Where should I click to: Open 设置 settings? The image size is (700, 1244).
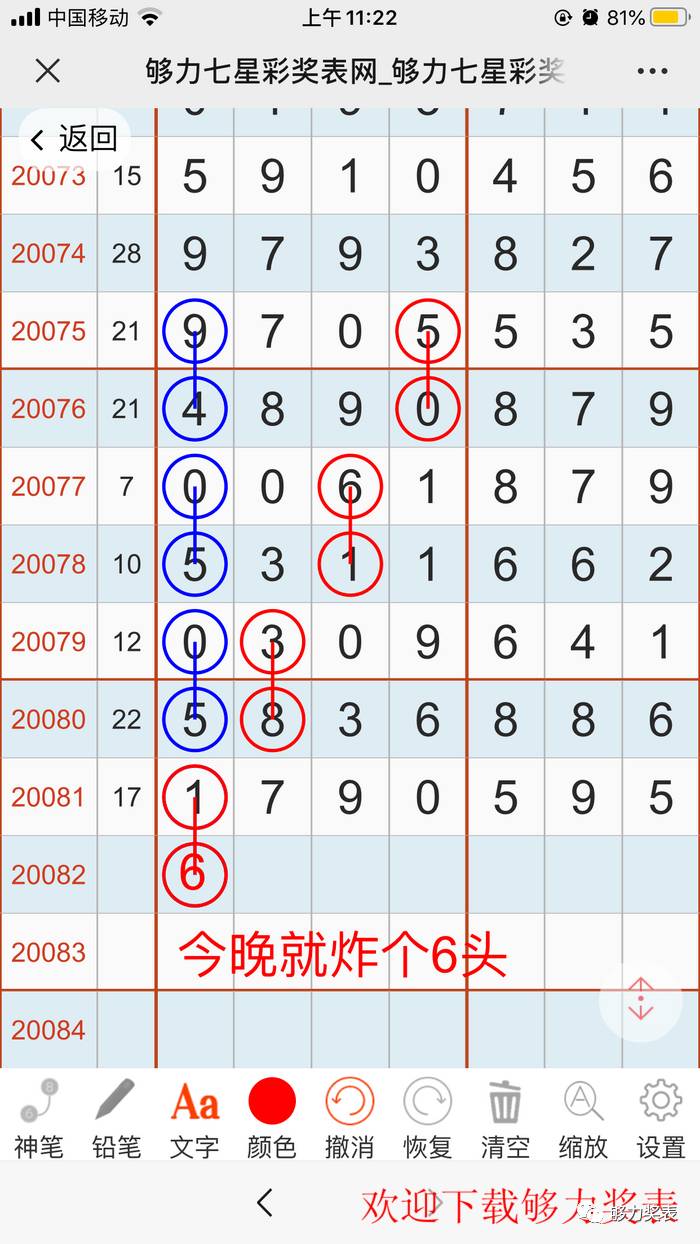click(x=661, y=1120)
